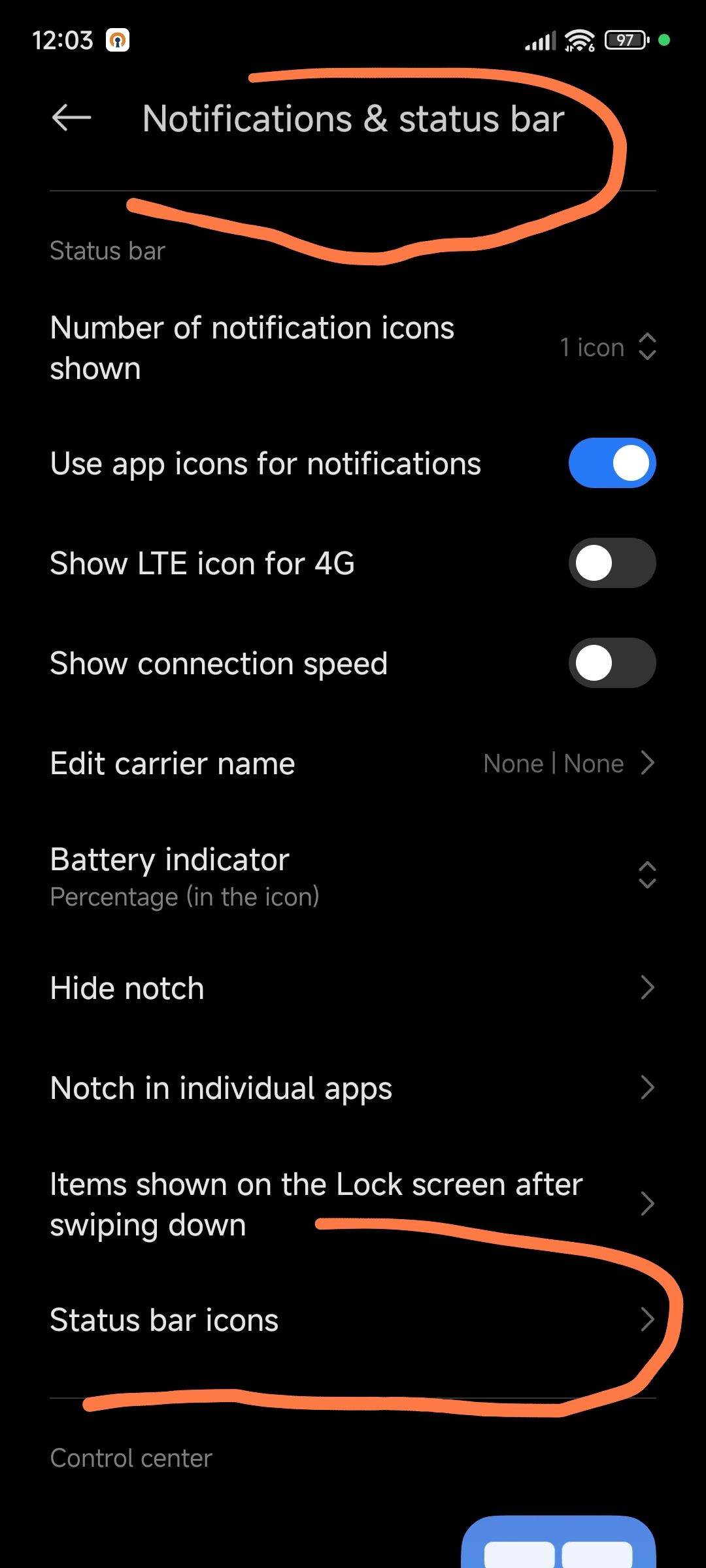
Task: Enable Show LTE icon for 4G
Action: point(612,563)
